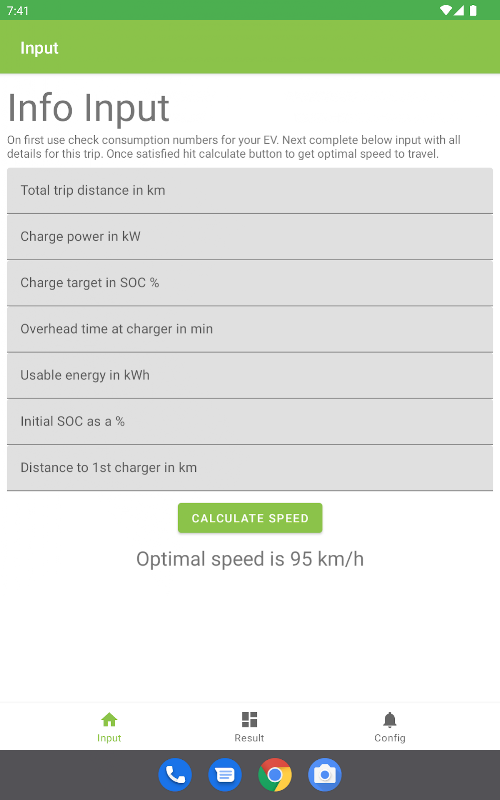The width and height of the screenshot is (500, 800).
Task: Select the Input tab
Action: 109,727
